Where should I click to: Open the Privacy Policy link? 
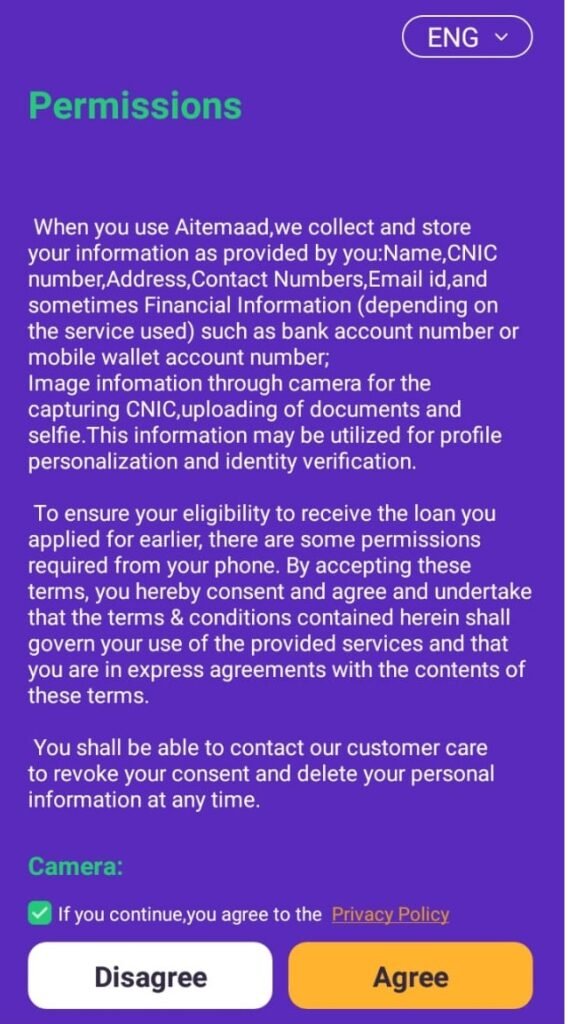click(390, 914)
